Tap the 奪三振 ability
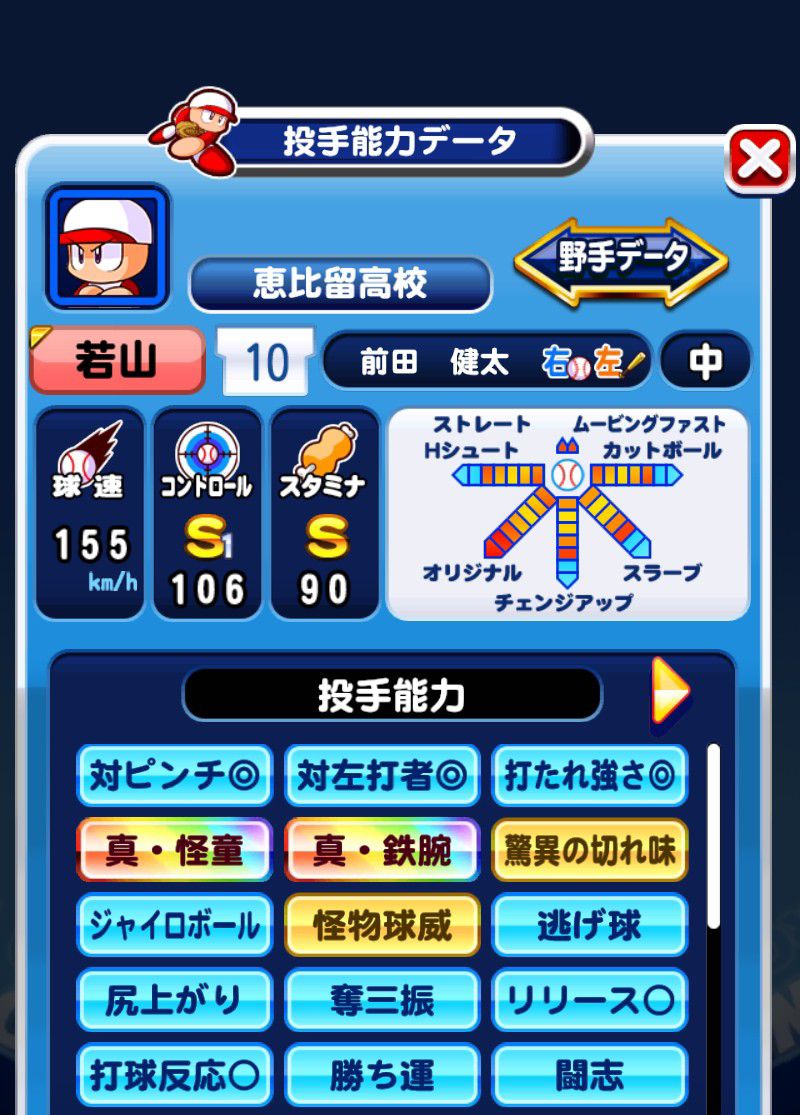The image size is (800, 1115). pyautogui.click(x=382, y=1000)
